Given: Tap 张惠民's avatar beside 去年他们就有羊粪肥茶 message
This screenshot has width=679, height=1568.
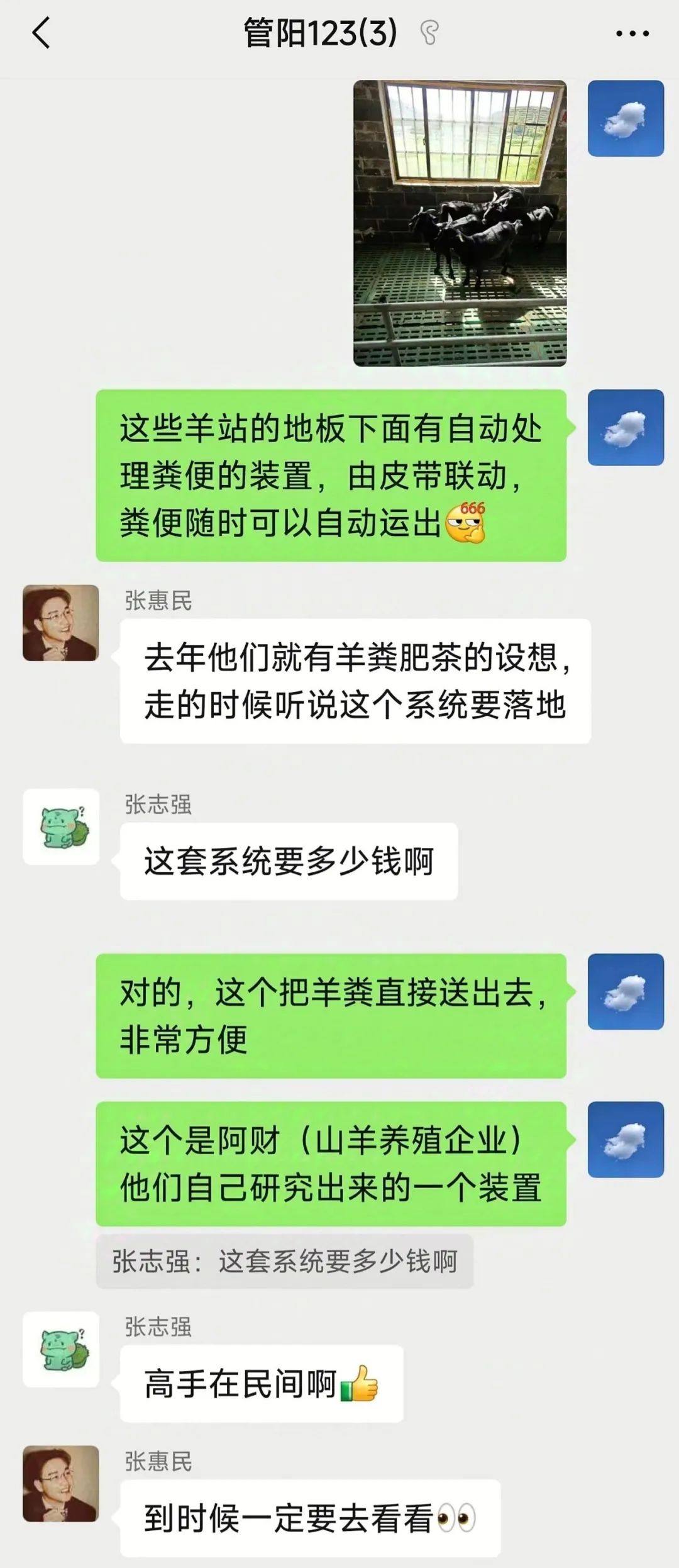Looking at the screenshot, I should (x=61, y=623).
